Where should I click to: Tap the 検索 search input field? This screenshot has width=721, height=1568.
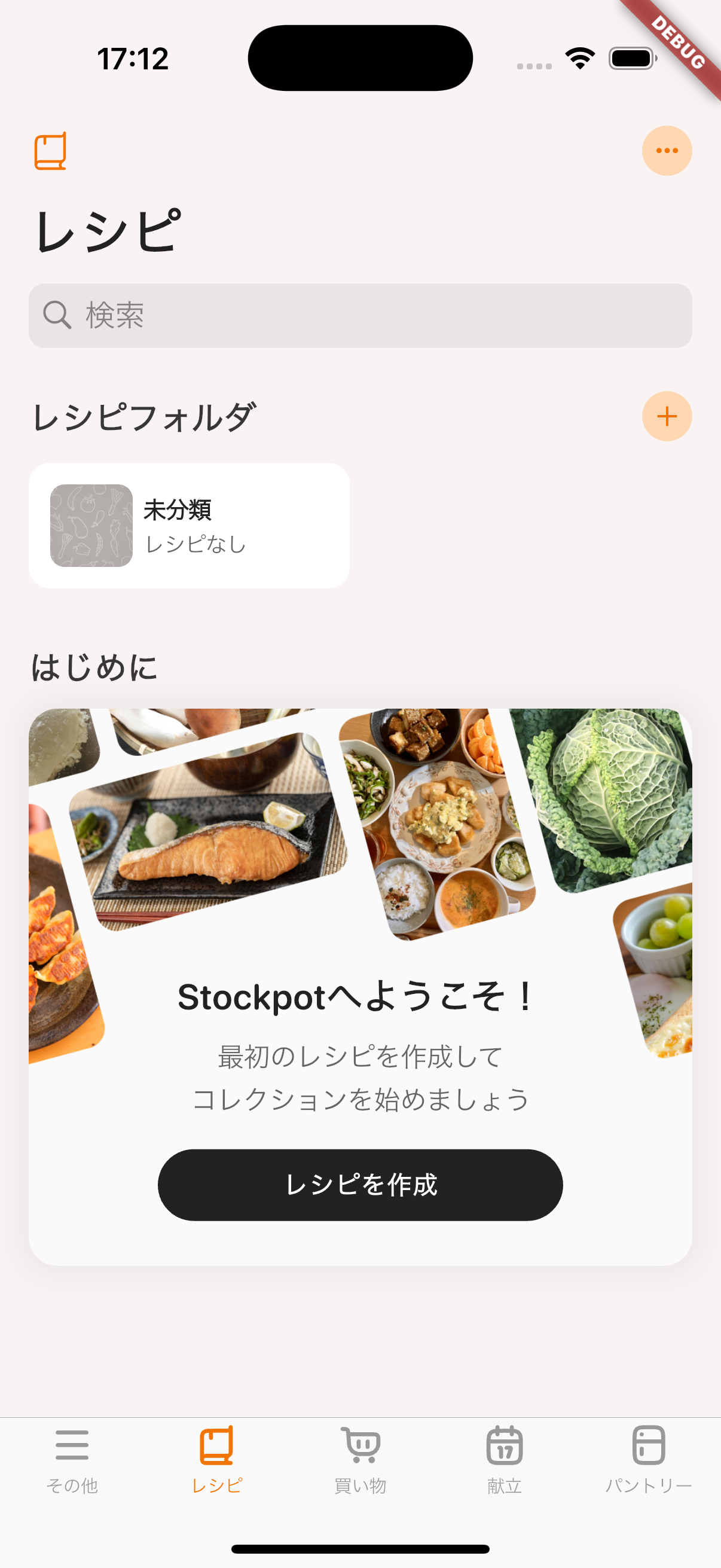[360, 314]
